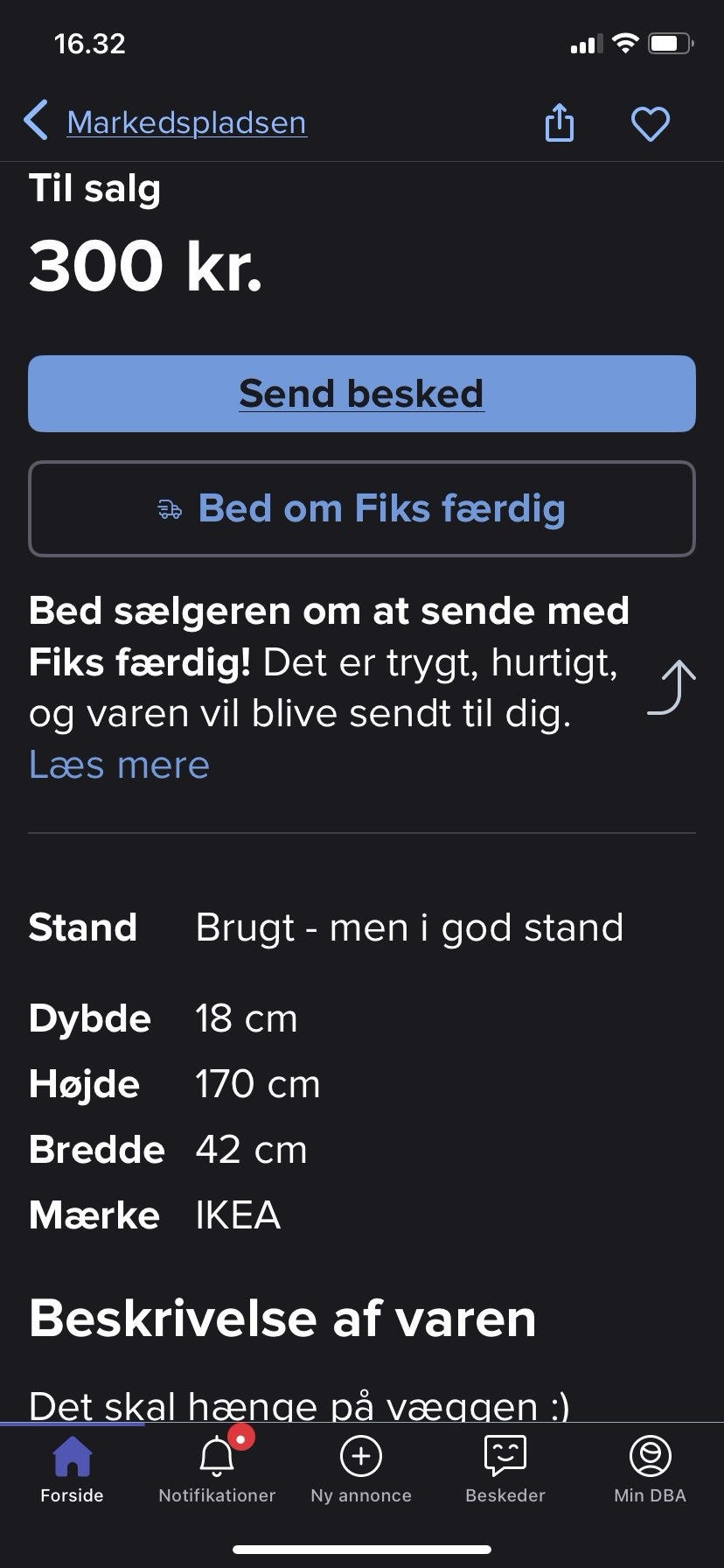Tap Bed om Fiks færdig button
724x1568 pixels.
(362, 508)
